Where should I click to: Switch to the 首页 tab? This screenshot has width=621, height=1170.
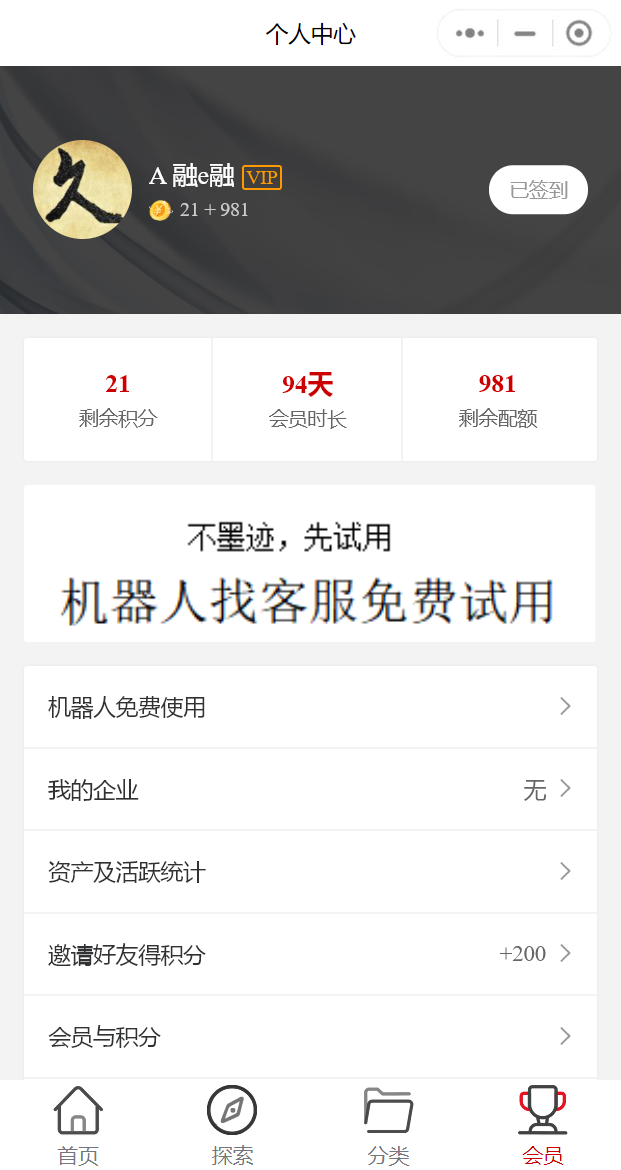[x=78, y=1126]
